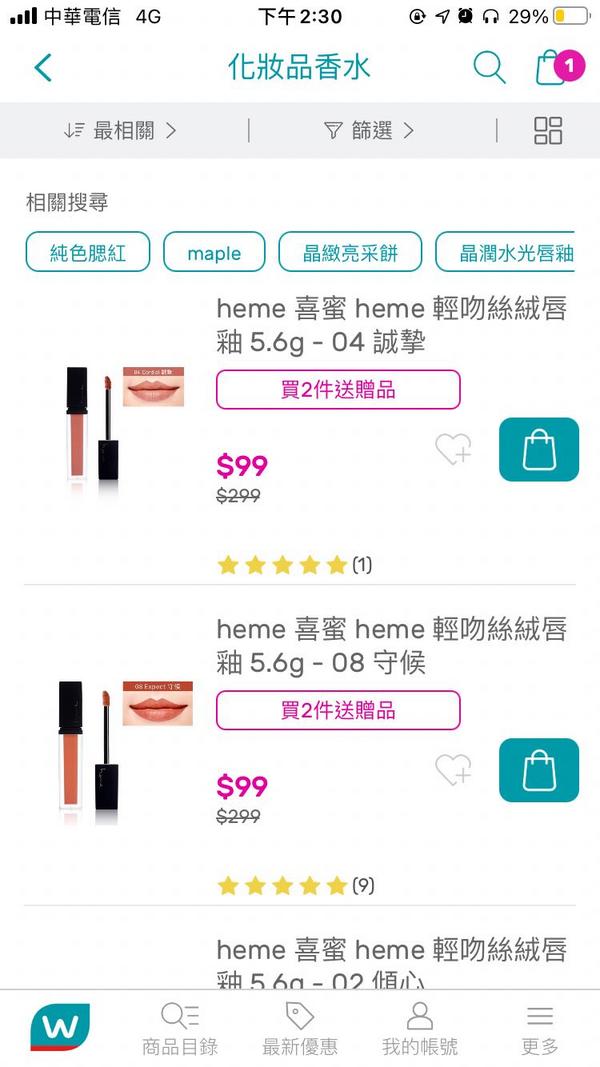This screenshot has width=600, height=1067.
Task: Add 08 守候 lip glaze to wishlist
Action: [453, 770]
